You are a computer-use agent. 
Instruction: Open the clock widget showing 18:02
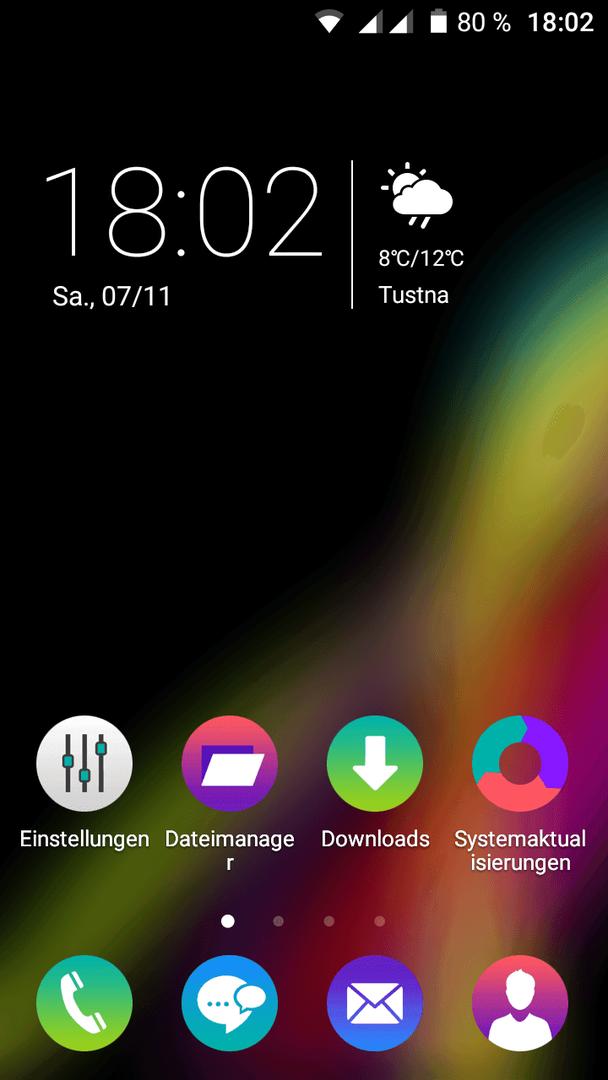click(x=181, y=212)
